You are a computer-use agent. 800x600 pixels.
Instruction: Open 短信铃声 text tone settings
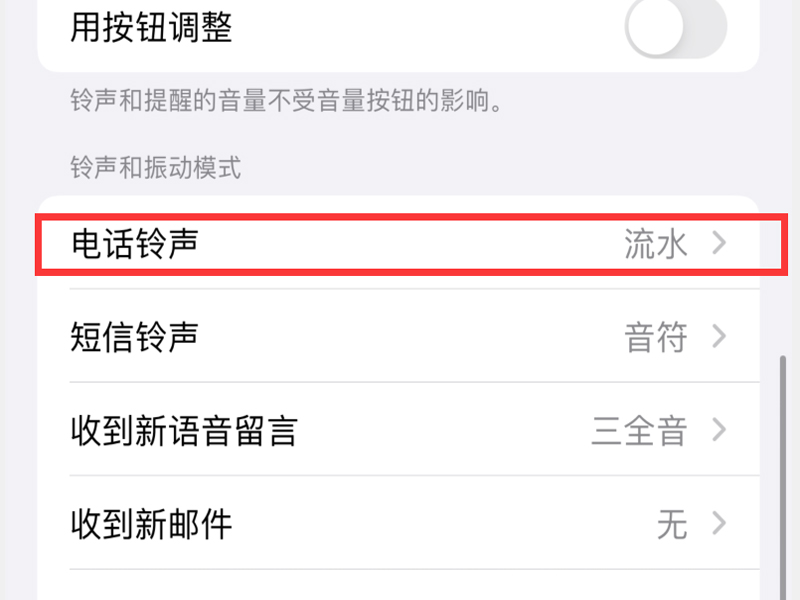(x=400, y=337)
